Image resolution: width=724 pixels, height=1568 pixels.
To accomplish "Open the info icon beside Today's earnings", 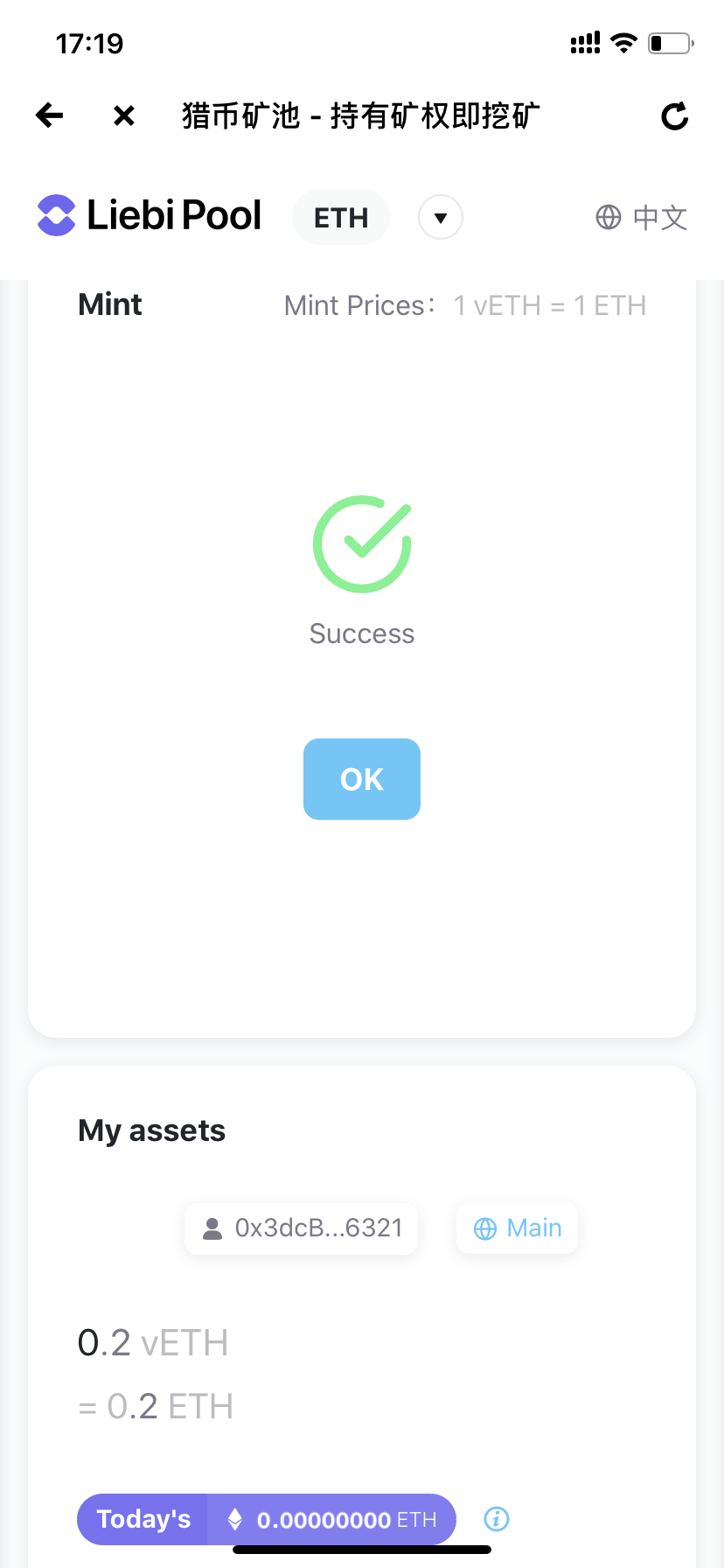I will (497, 1519).
